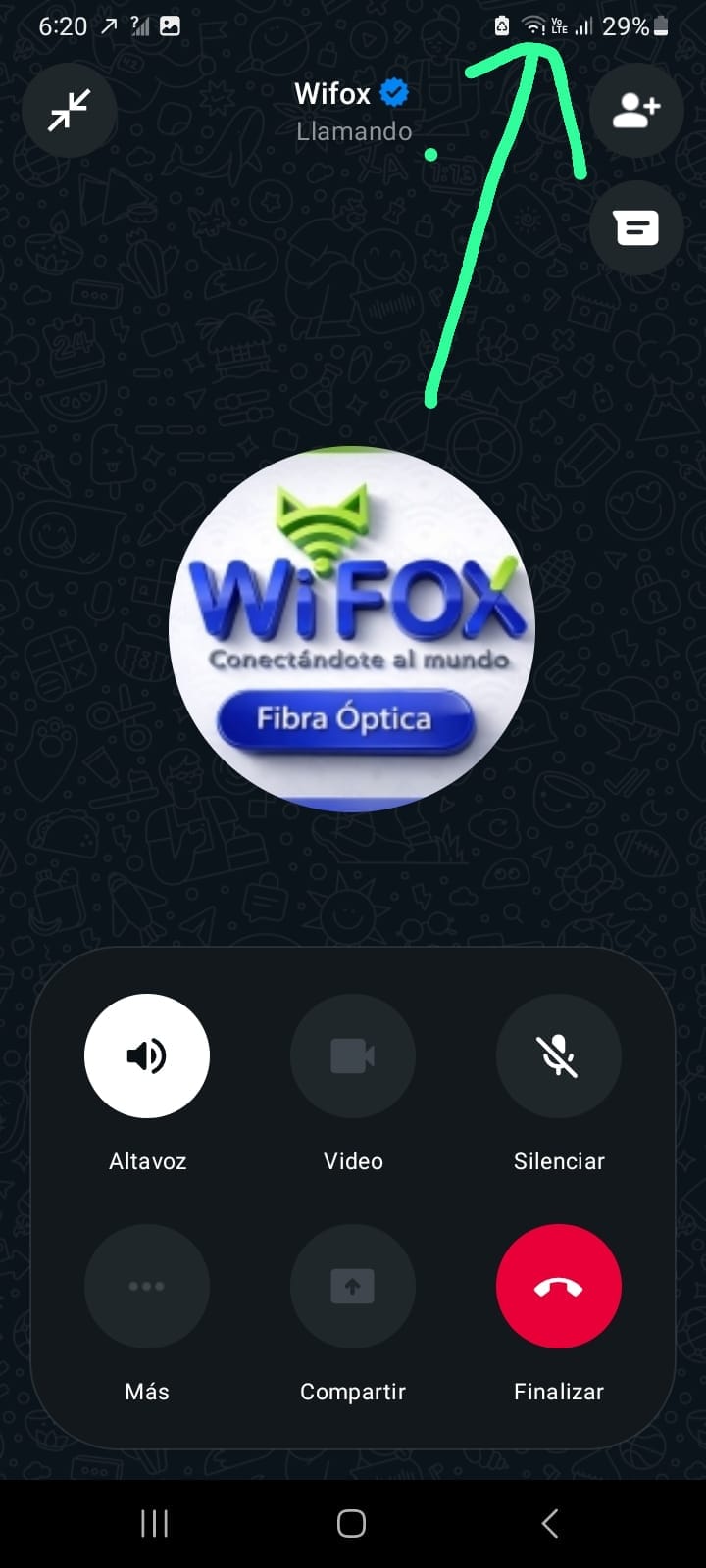
Task: Go back with the system back button
Action: pos(550,1523)
